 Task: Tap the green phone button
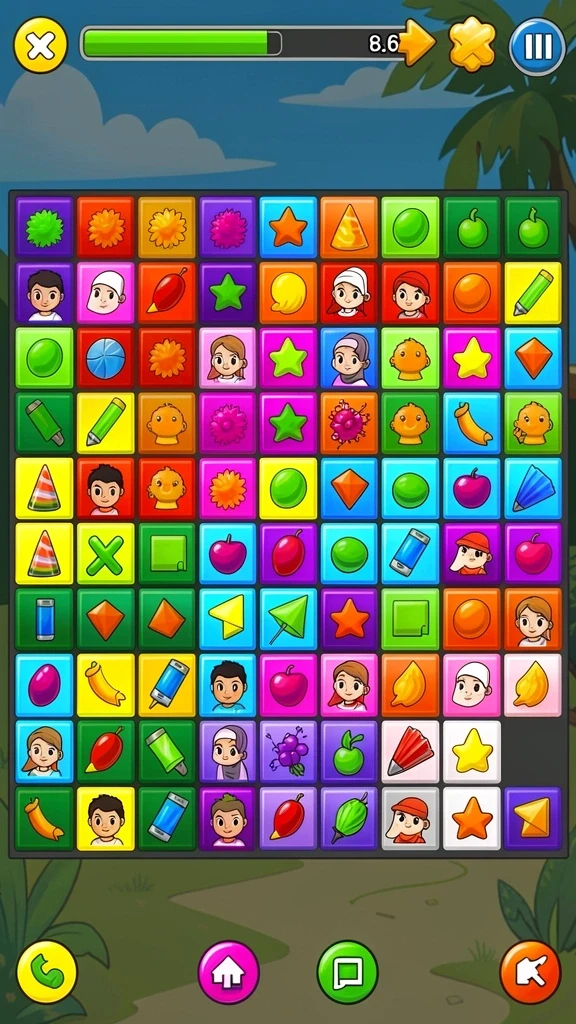(x=47, y=972)
